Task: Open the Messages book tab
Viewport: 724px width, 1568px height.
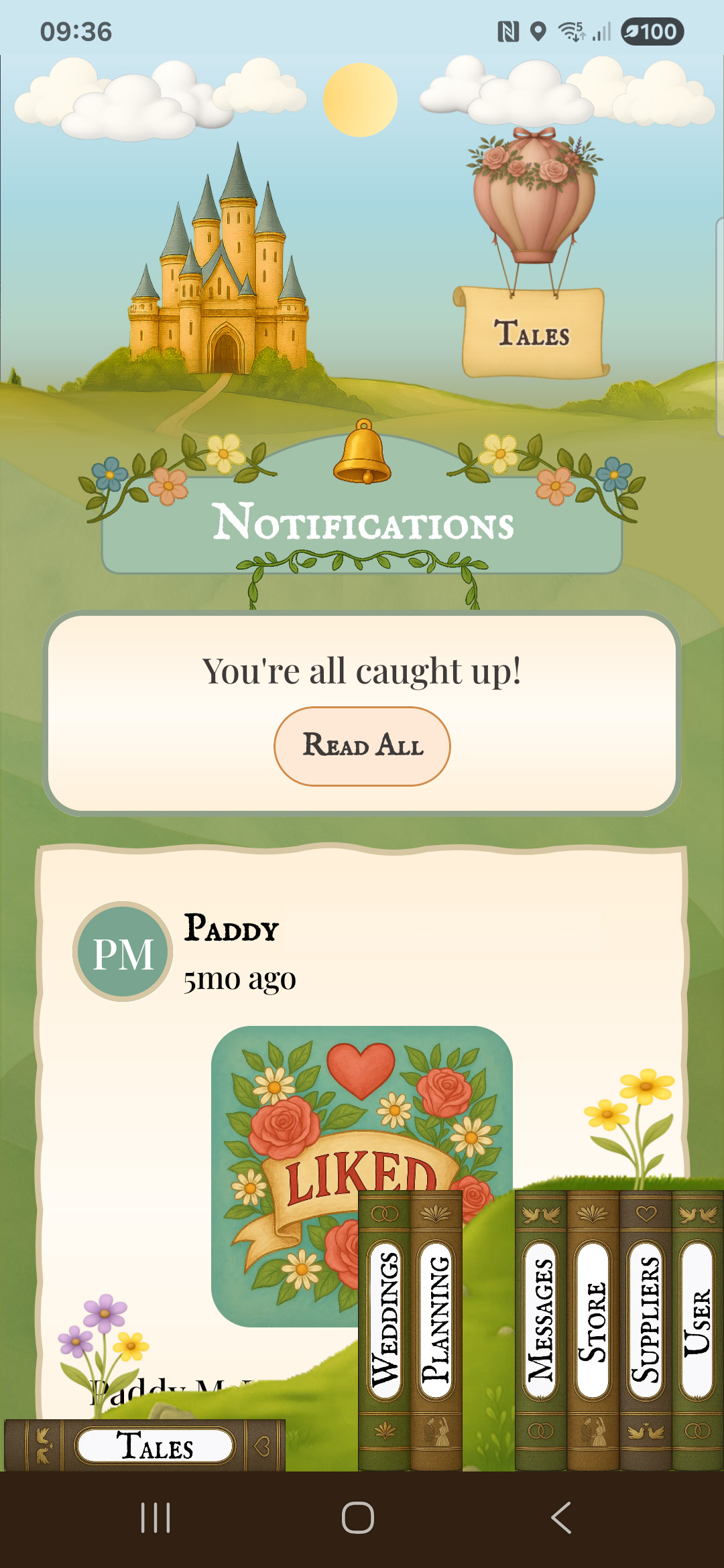Action: click(x=540, y=1320)
